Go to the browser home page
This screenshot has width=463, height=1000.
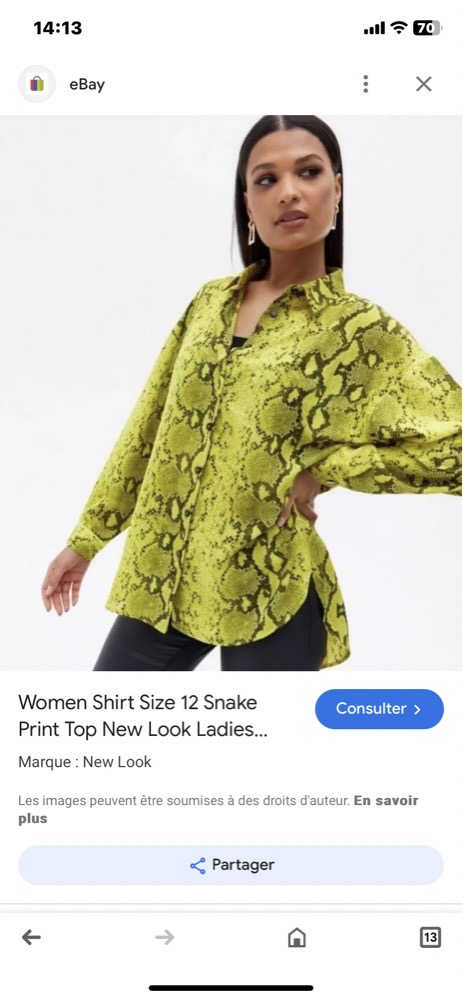pyautogui.click(x=297, y=937)
